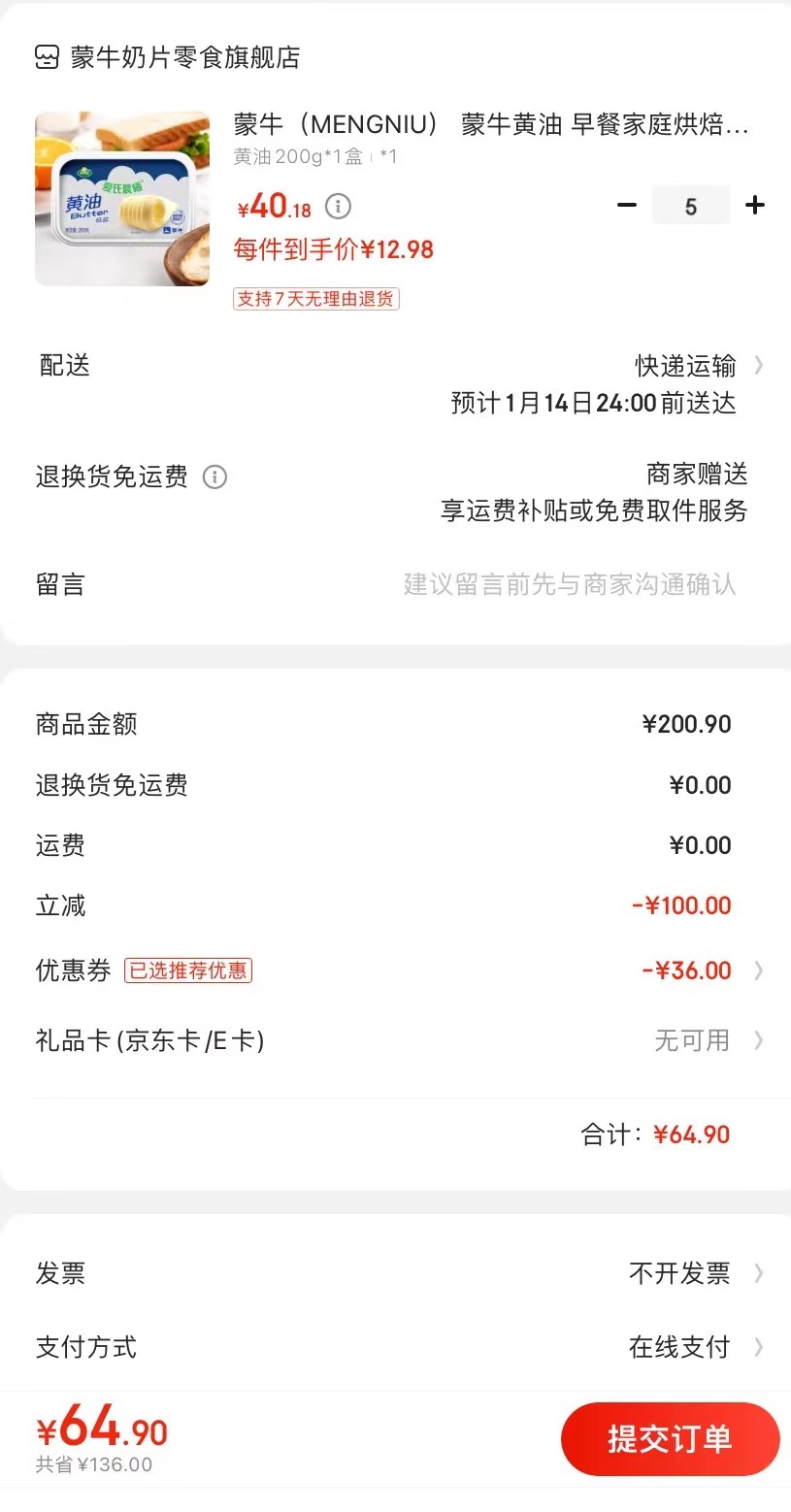Expand the 发票 invoice settings row

pyautogui.click(x=758, y=1273)
